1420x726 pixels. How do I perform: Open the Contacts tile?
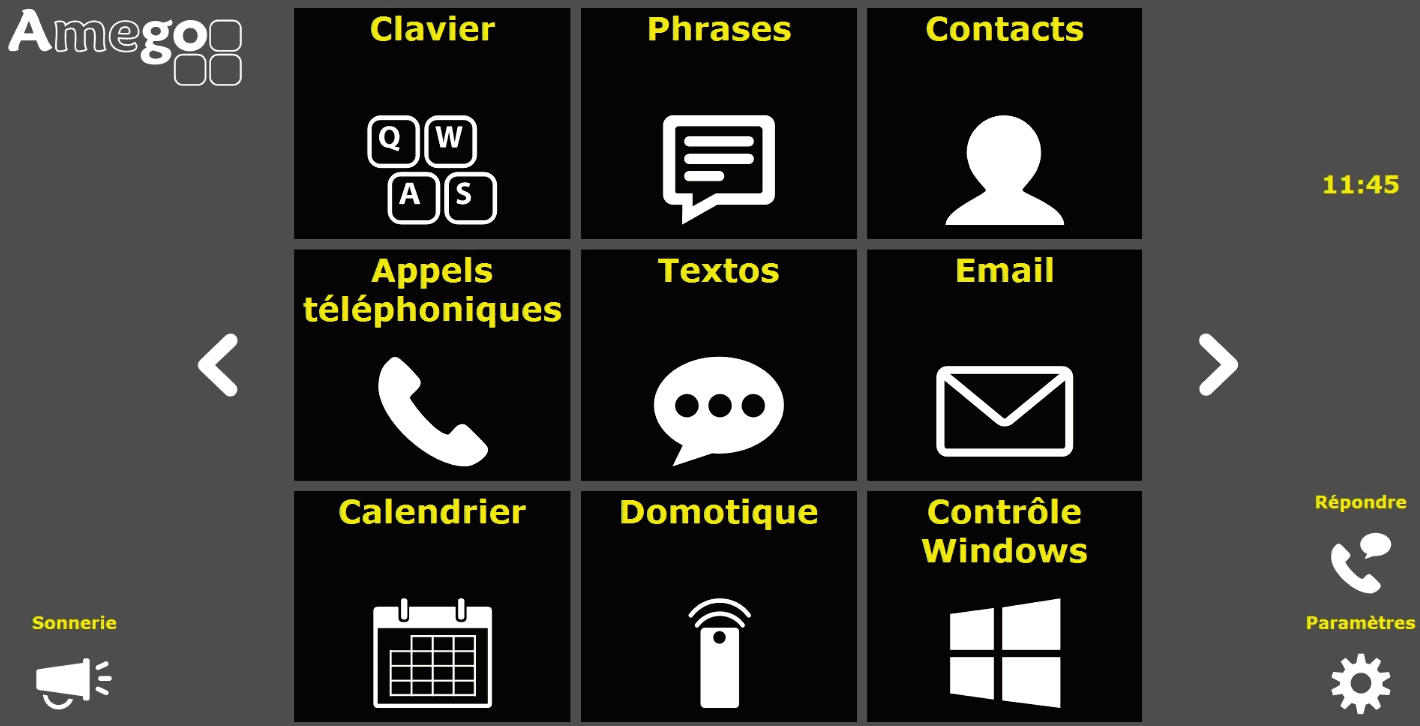1004,124
